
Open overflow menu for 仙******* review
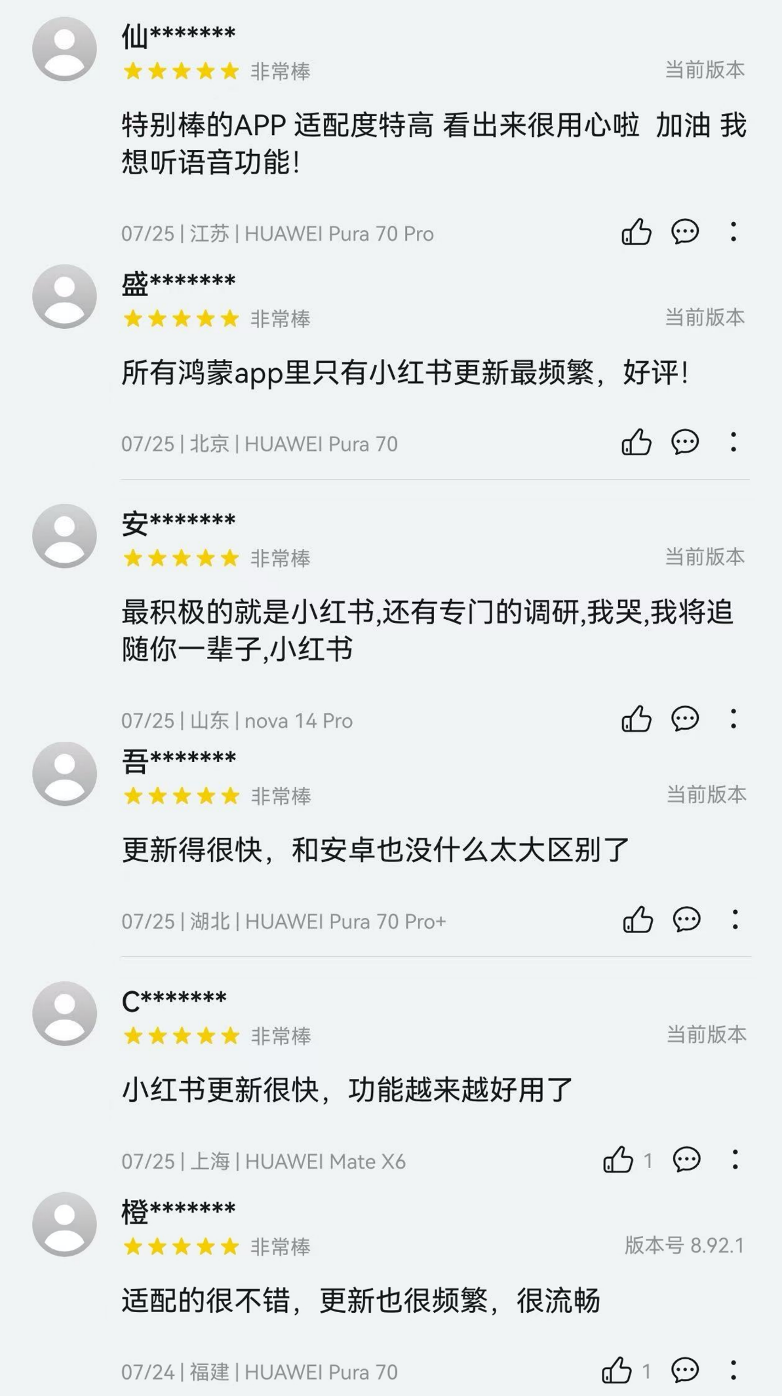pyautogui.click(x=734, y=233)
